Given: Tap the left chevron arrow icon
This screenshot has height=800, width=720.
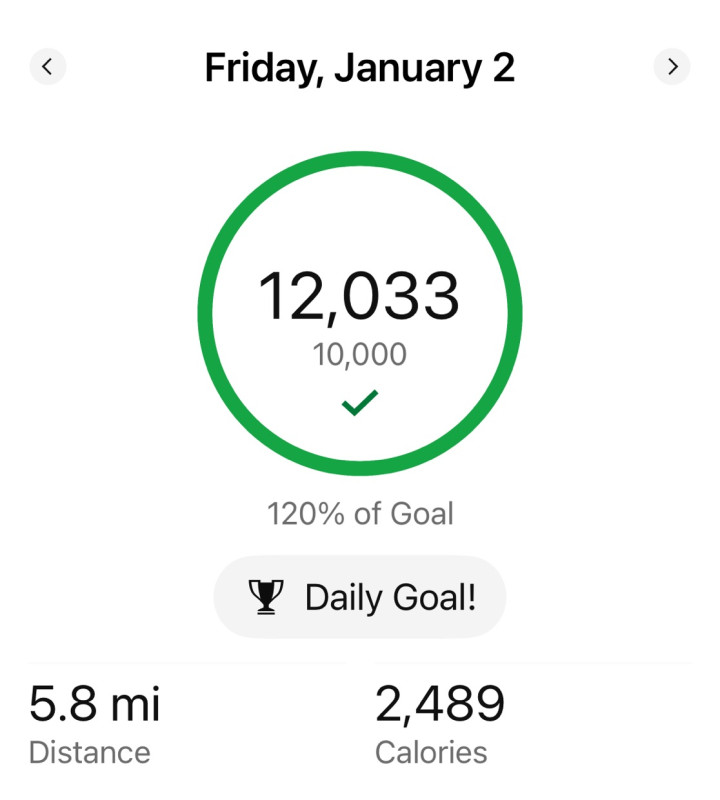Looking at the screenshot, I should [47, 64].
